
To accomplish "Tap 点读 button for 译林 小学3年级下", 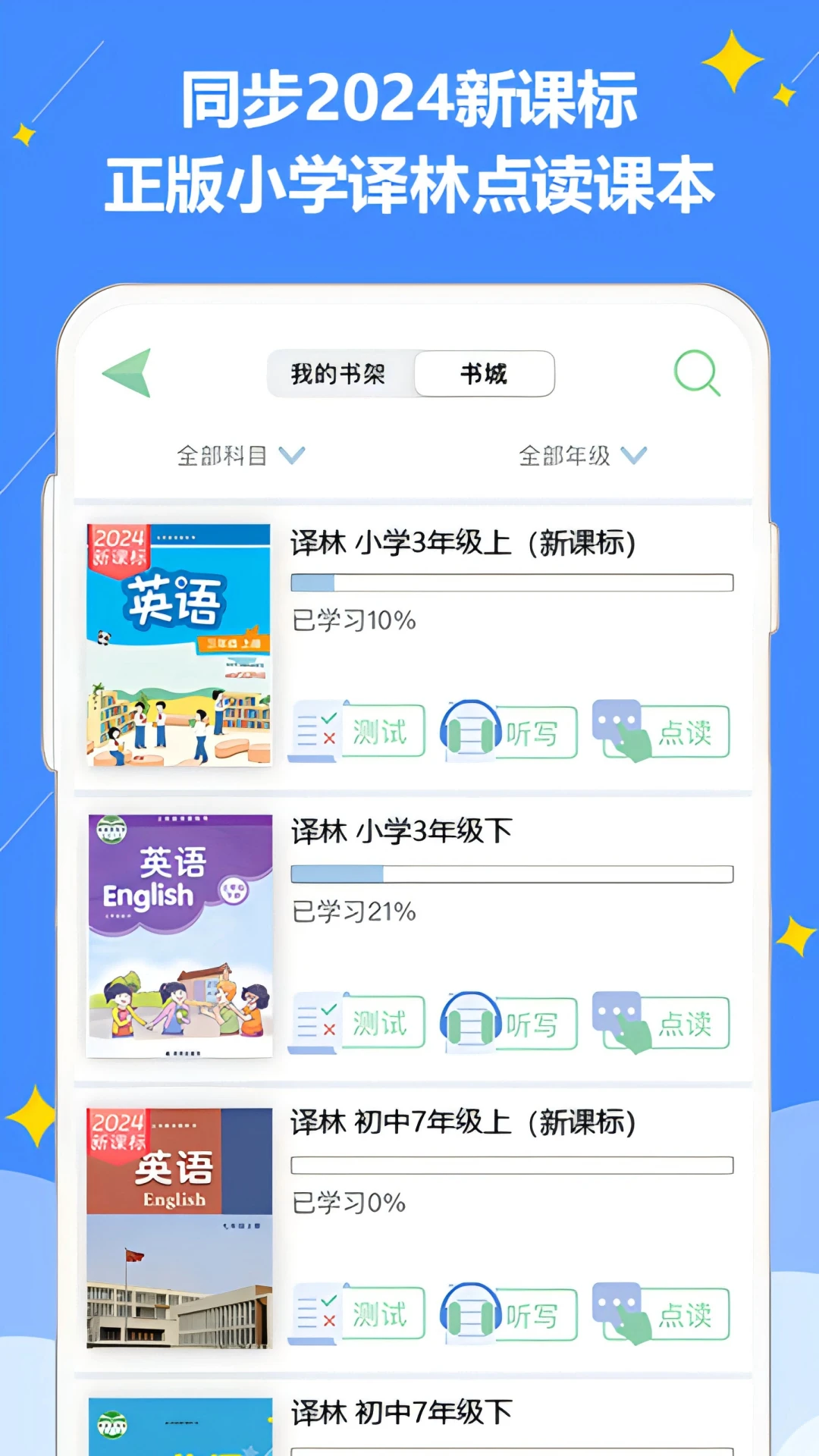I will click(660, 1023).
